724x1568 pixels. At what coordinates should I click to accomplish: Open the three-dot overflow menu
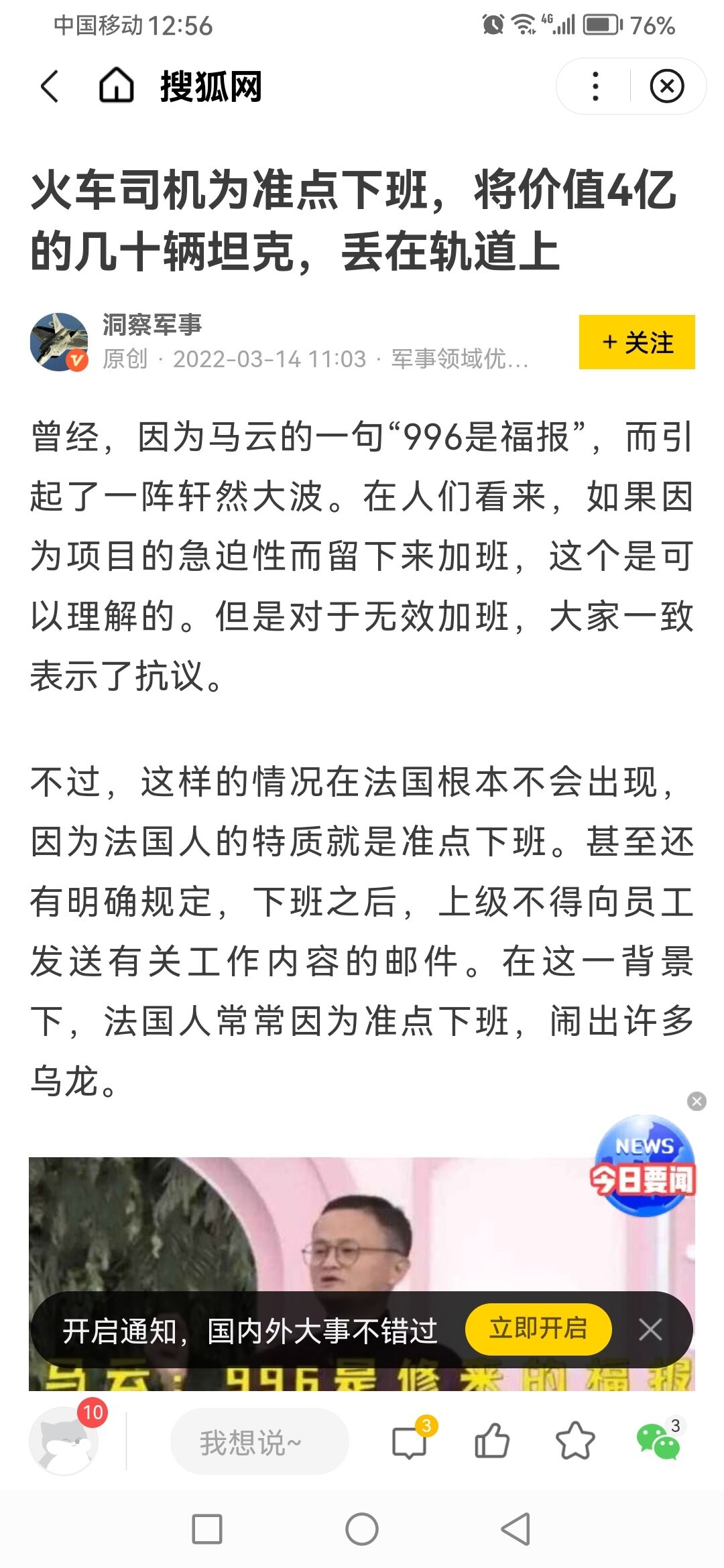coord(595,86)
